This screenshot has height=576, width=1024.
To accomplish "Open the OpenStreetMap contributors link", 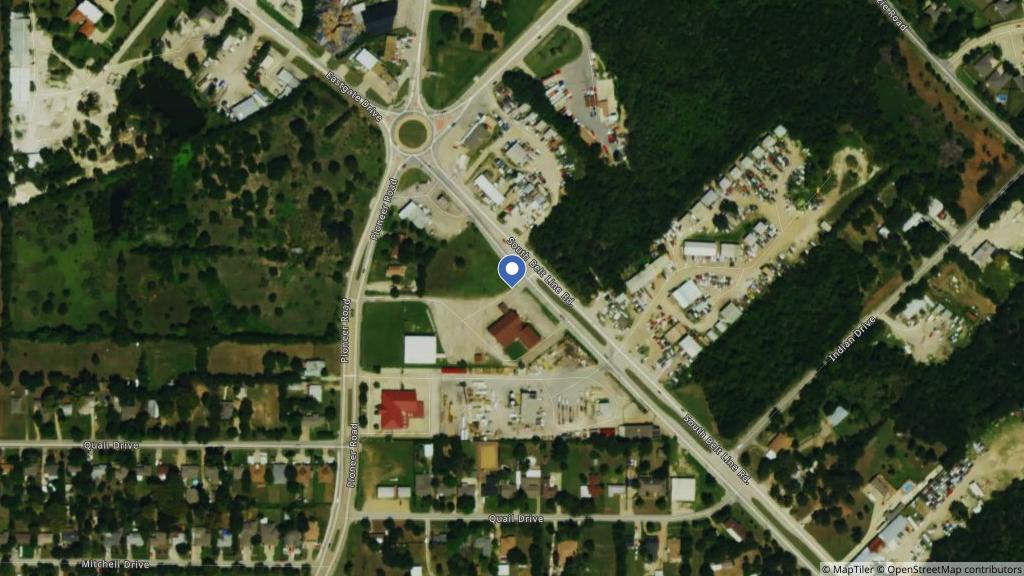I will pyautogui.click(x=952, y=569).
